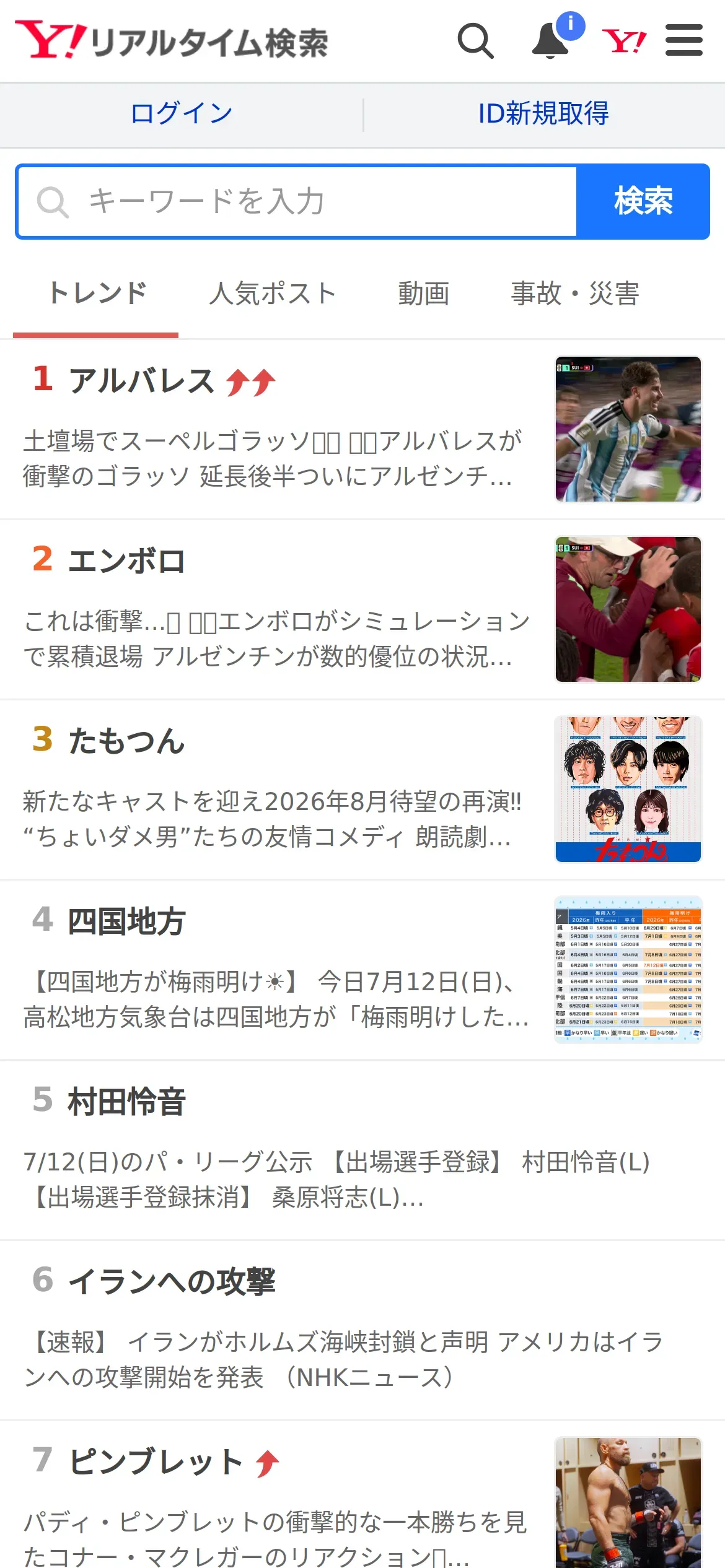The image size is (725, 1568).
Task: Select the トレンド tab
Action: pos(96,294)
